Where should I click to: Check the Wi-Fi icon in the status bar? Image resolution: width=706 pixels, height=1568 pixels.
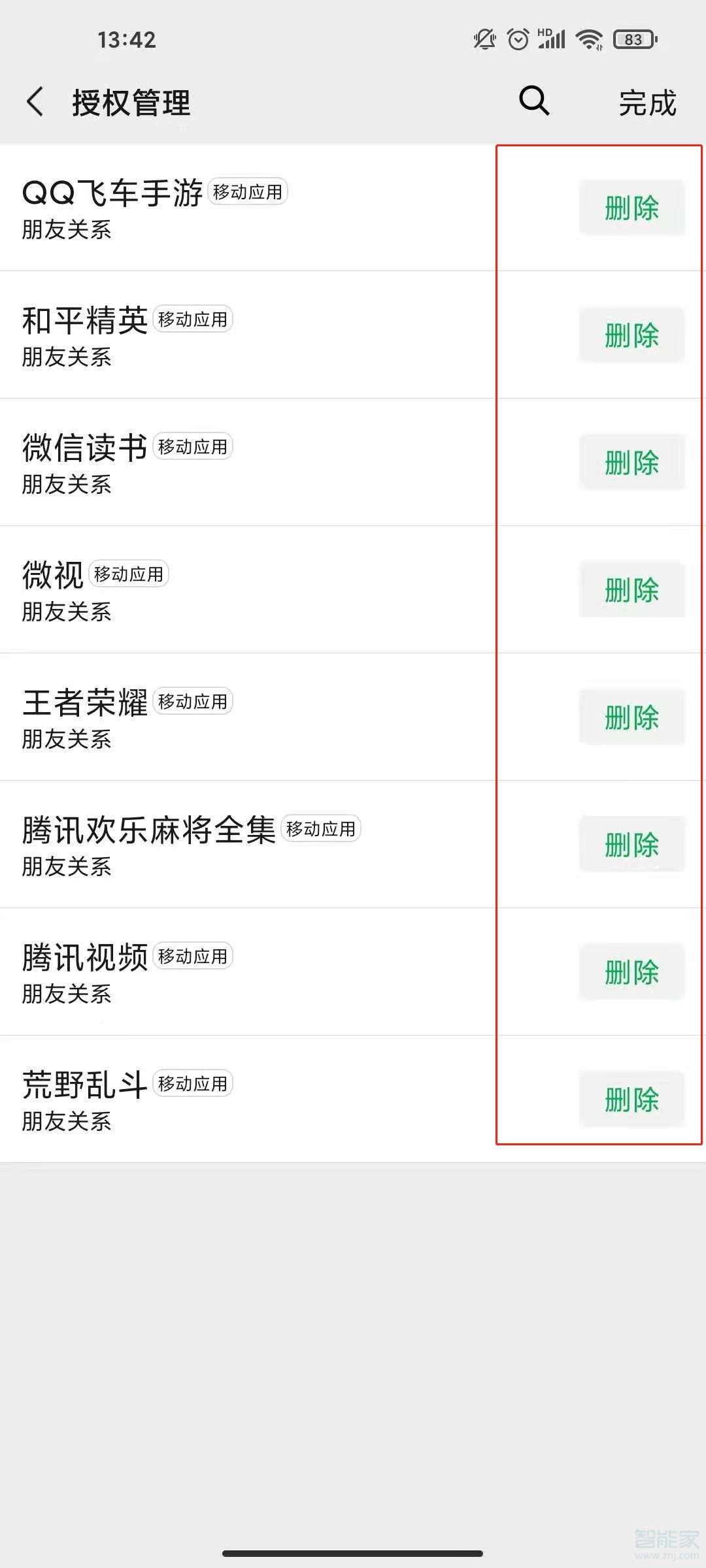(588, 39)
